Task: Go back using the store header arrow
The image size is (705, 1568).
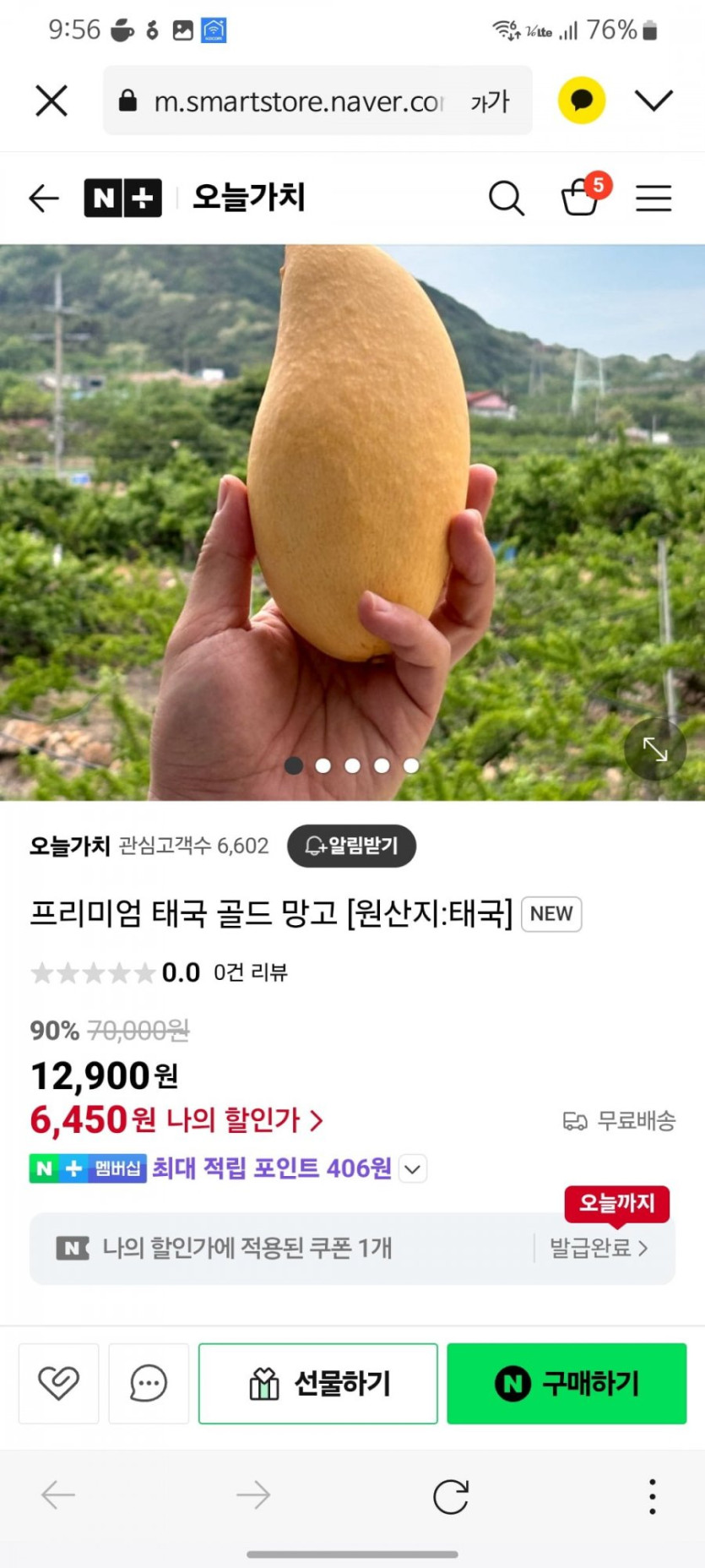Action: pos(44,199)
